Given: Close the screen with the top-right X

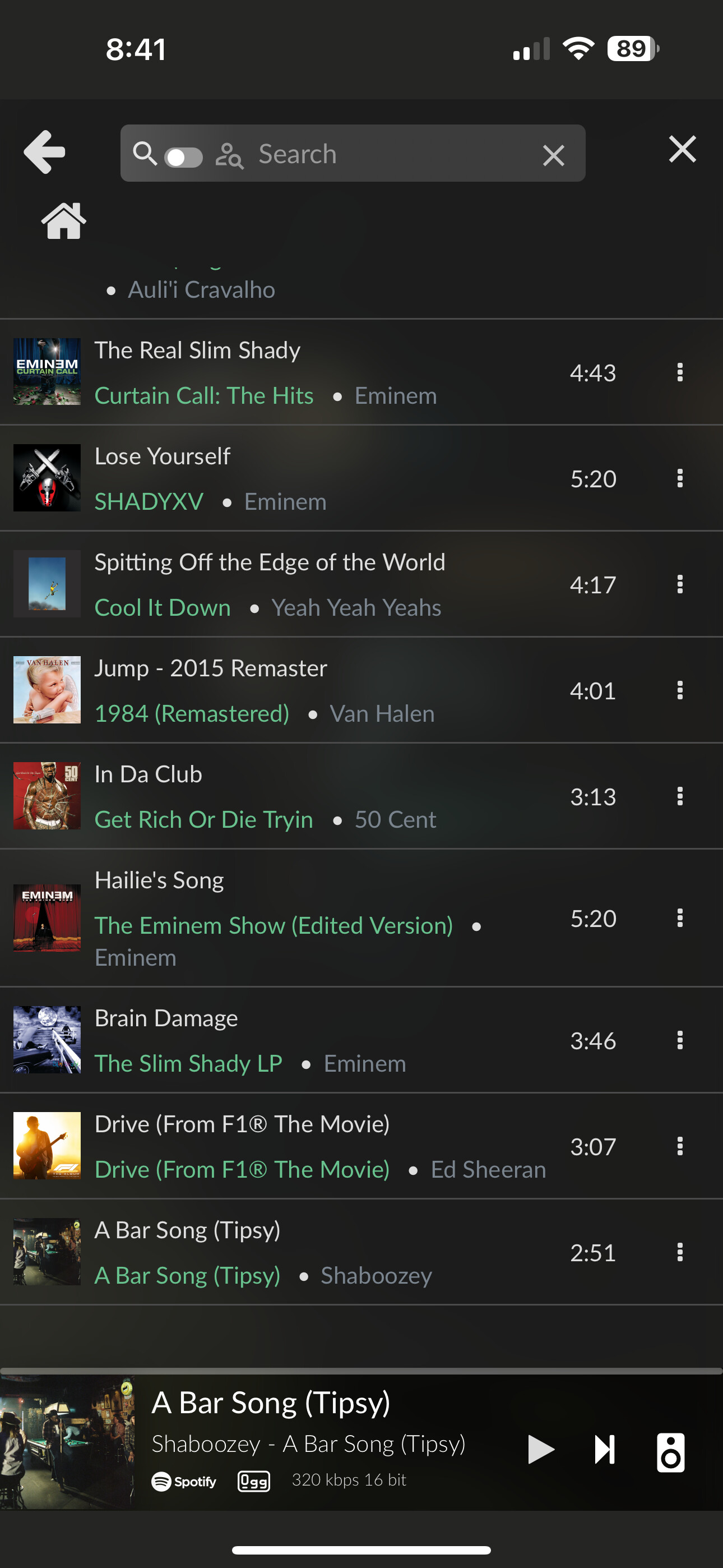Looking at the screenshot, I should [x=682, y=149].
